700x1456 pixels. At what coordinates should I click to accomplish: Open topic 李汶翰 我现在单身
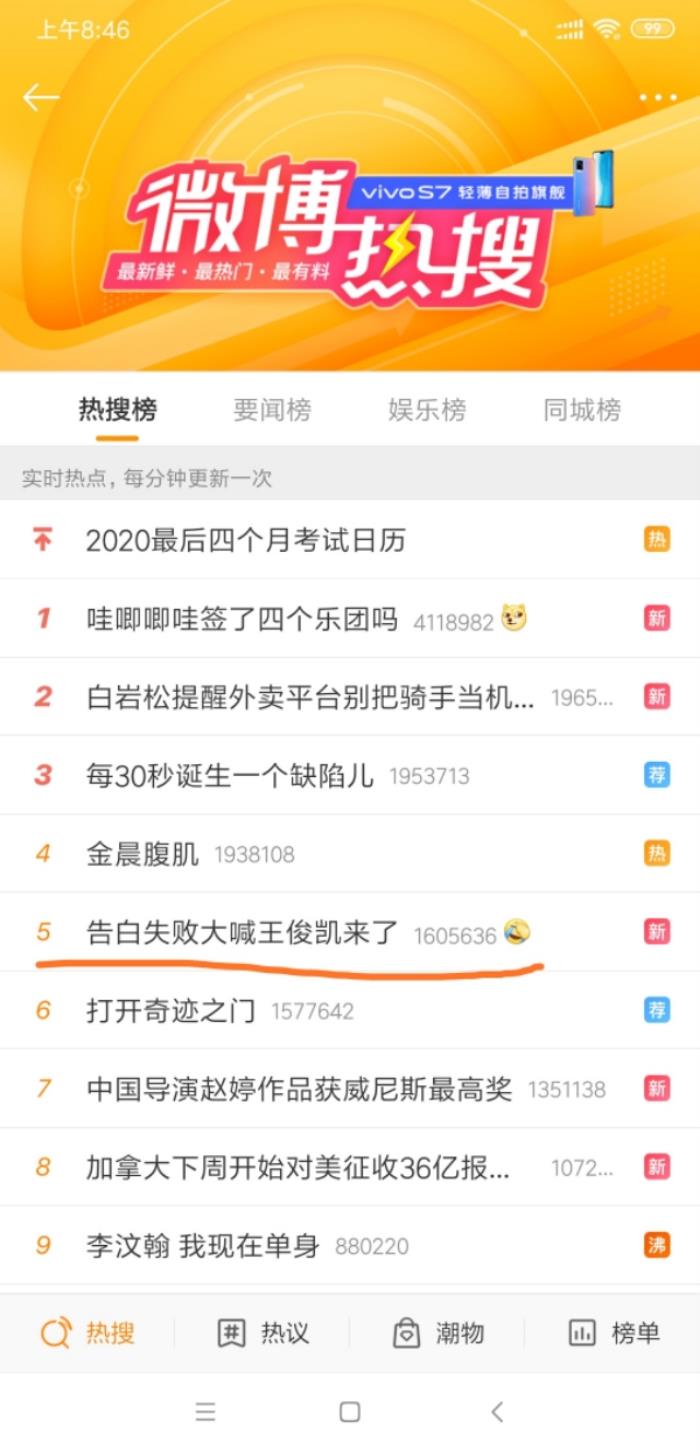[203, 1246]
